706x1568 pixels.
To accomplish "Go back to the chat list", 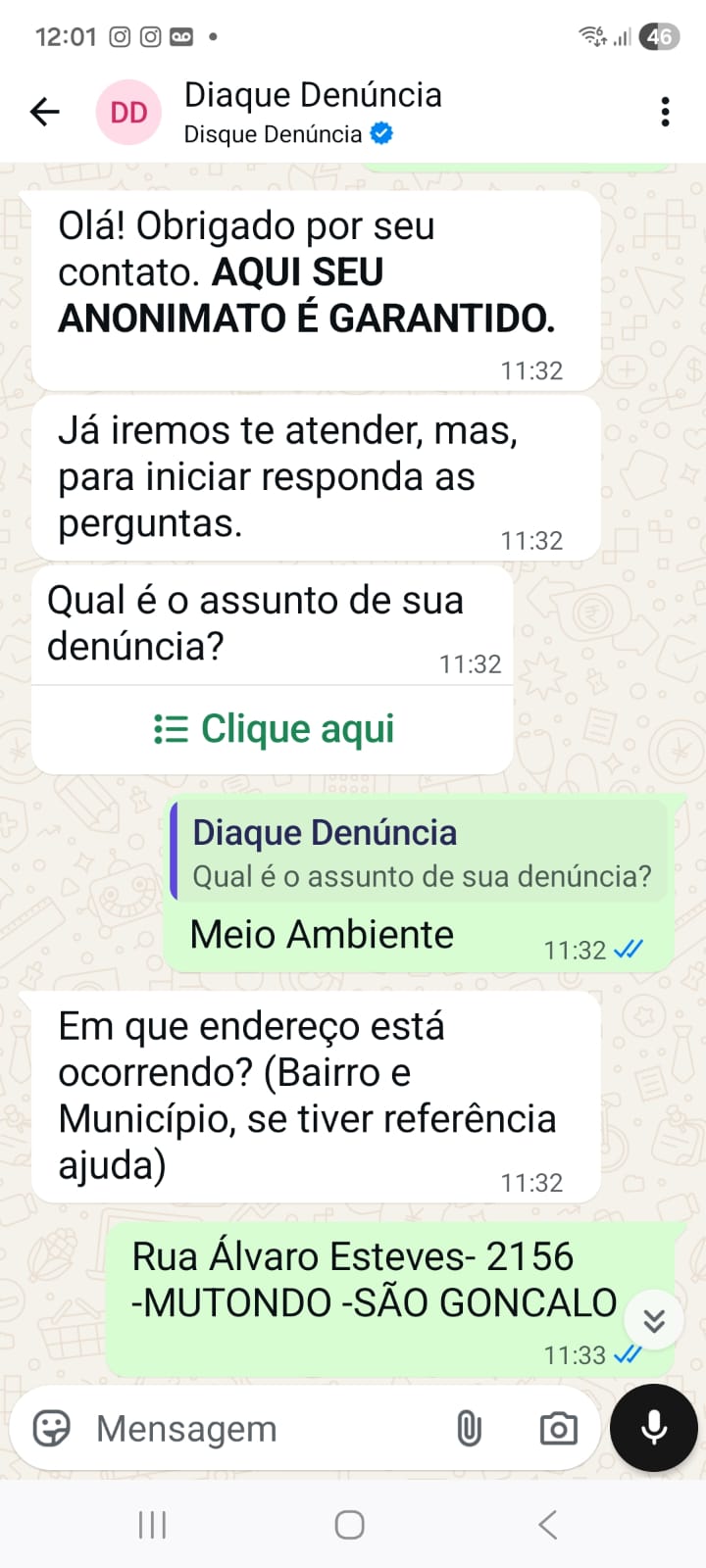I will 44,112.
